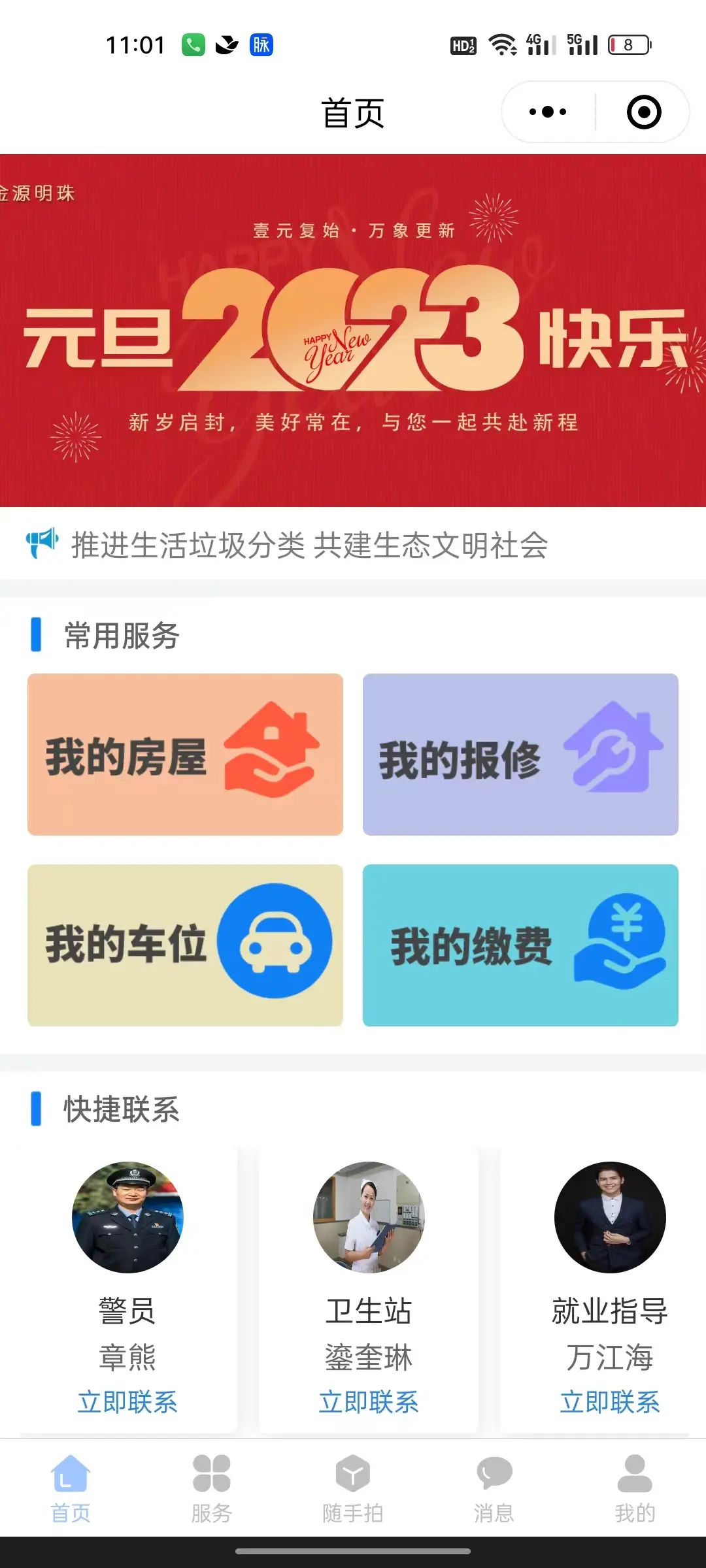Image resolution: width=706 pixels, height=1568 pixels.
Task: Open 我的车位 parking card
Action: pyautogui.click(x=185, y=945)
